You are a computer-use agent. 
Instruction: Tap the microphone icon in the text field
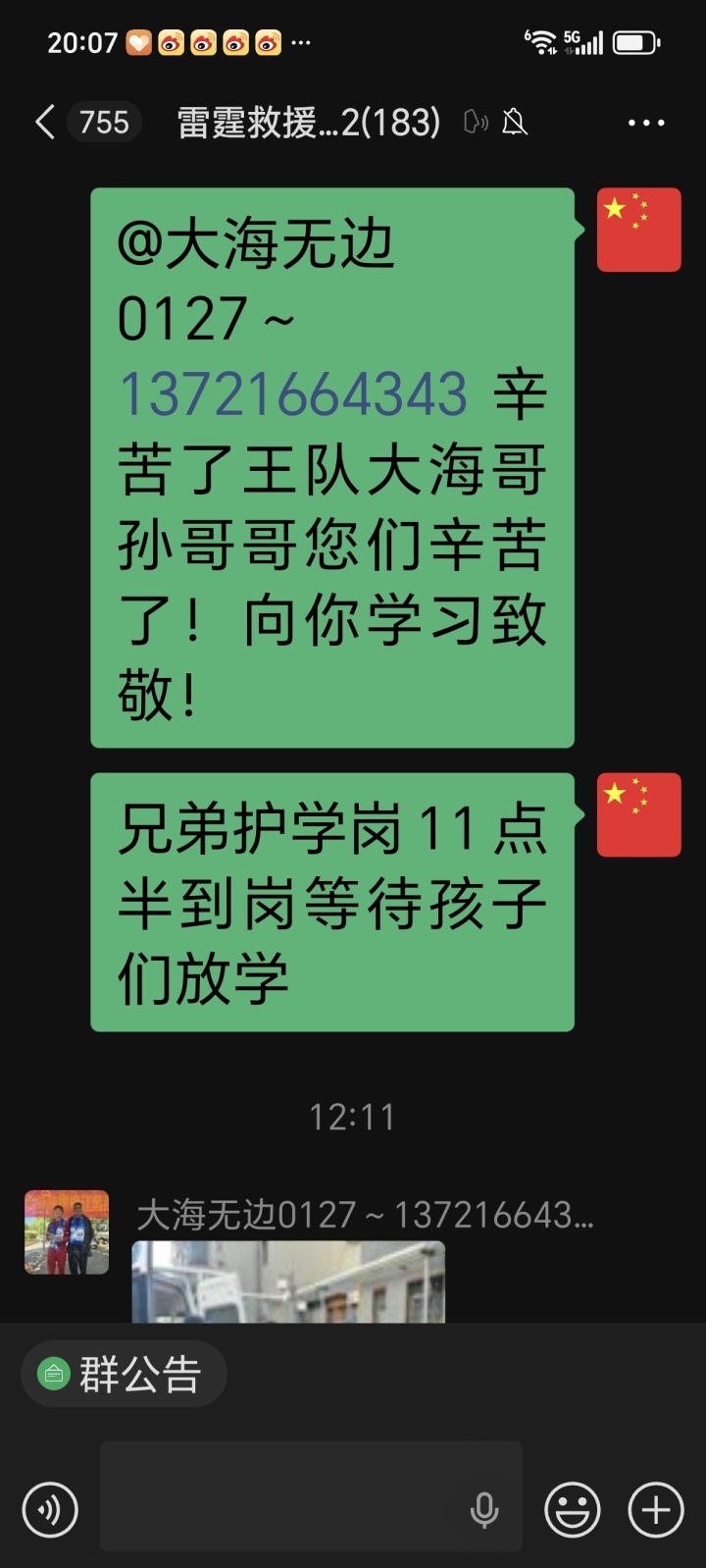[484, 1510]
